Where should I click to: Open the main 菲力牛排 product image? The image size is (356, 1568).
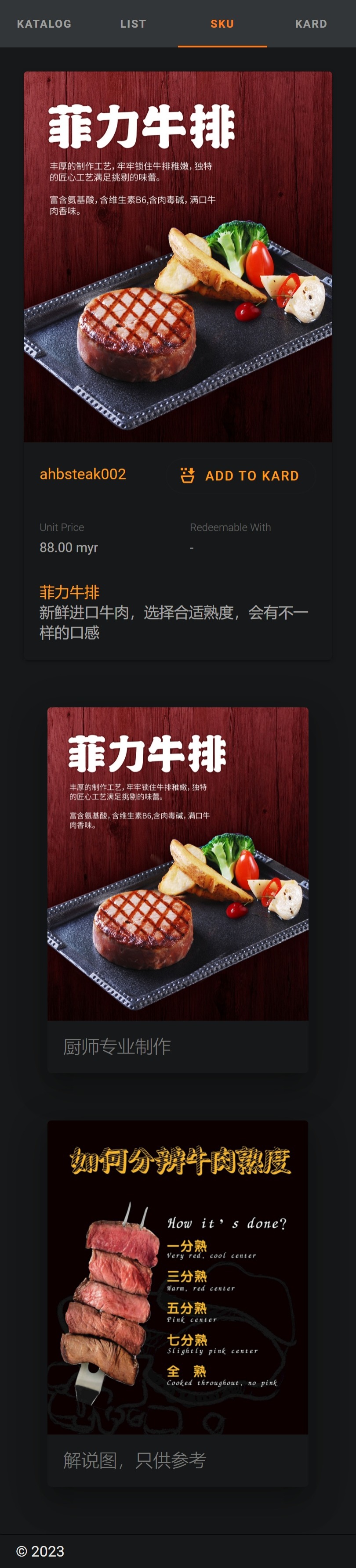pos(178,256)
